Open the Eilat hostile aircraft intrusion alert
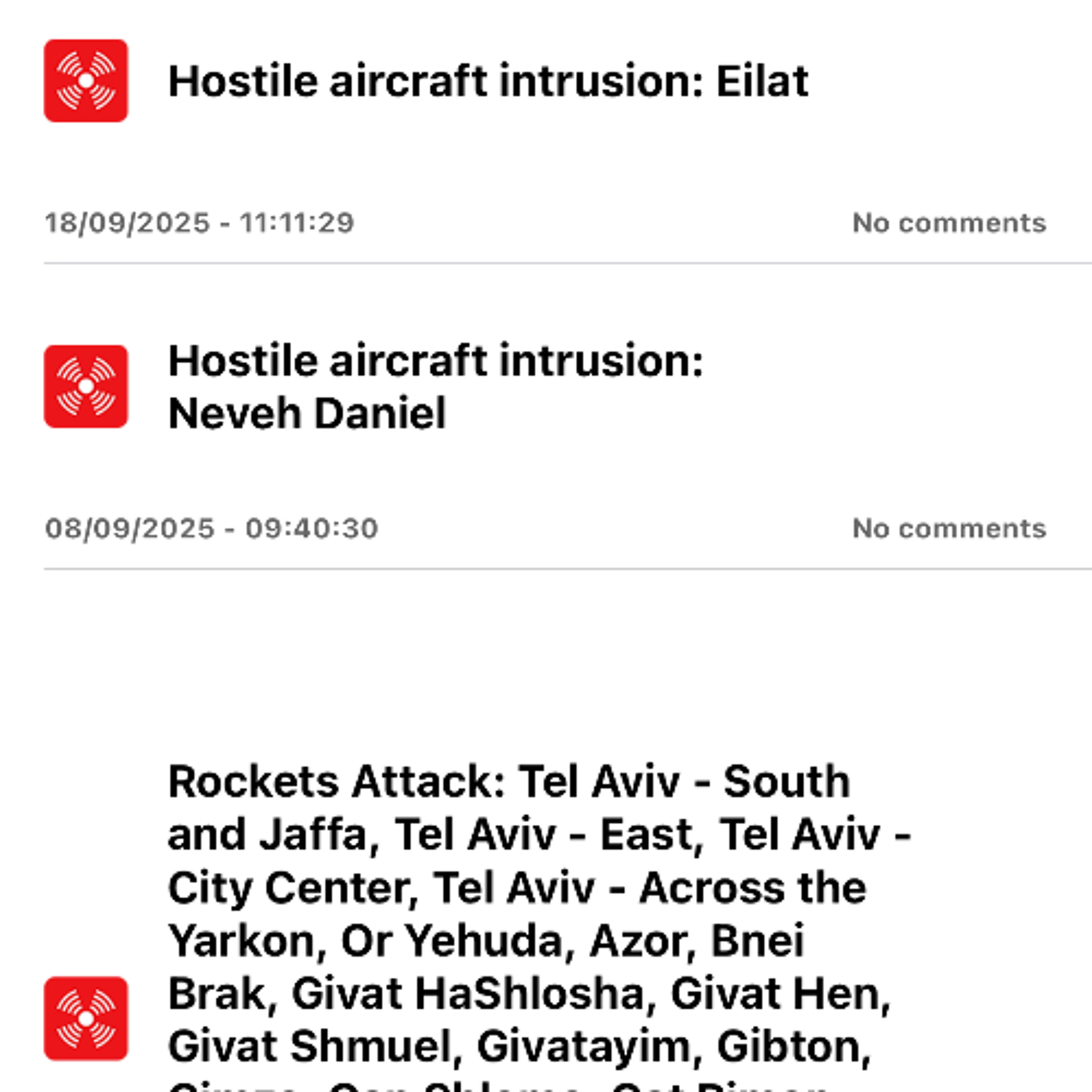The height and width of the screenshot is (1092, 1092). (488, 82)
